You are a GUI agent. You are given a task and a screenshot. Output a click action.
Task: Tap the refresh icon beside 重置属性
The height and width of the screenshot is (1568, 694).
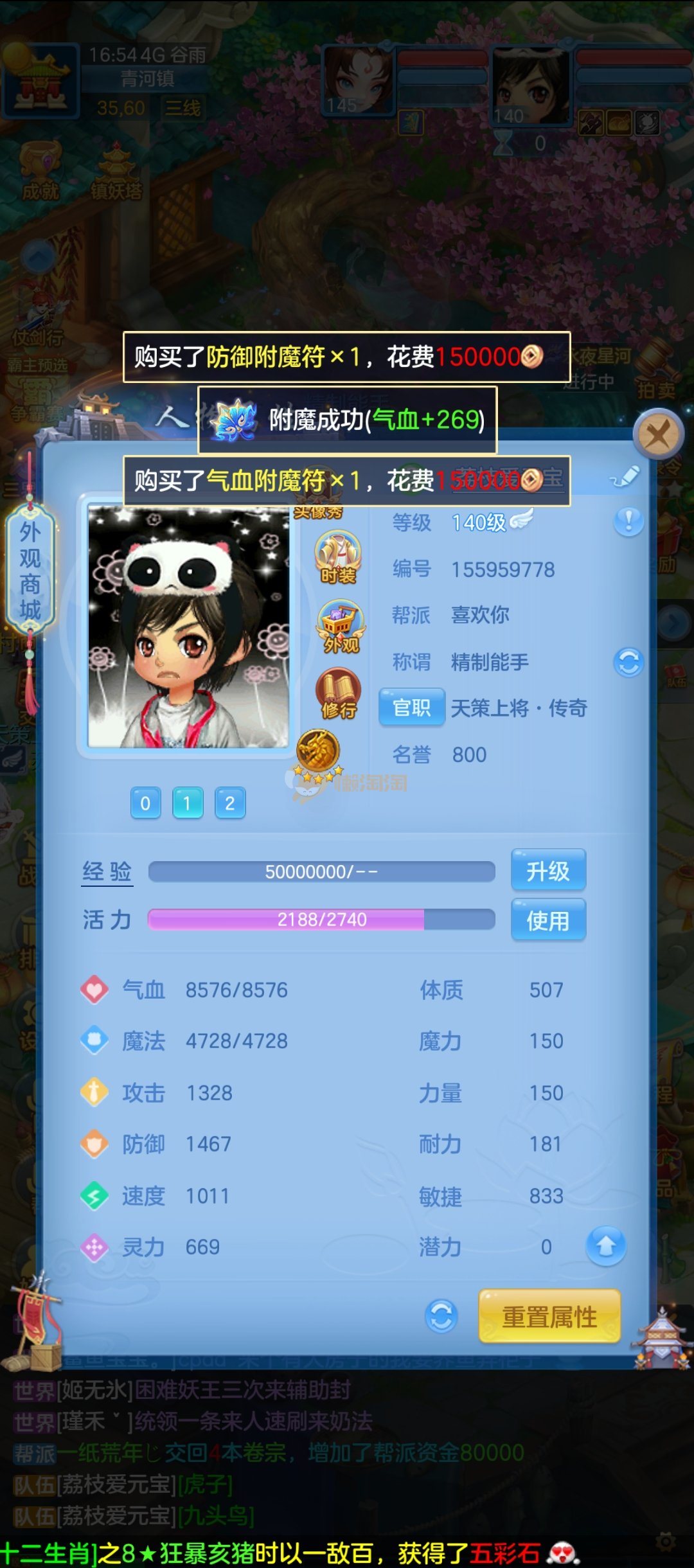coord(441,1317)
